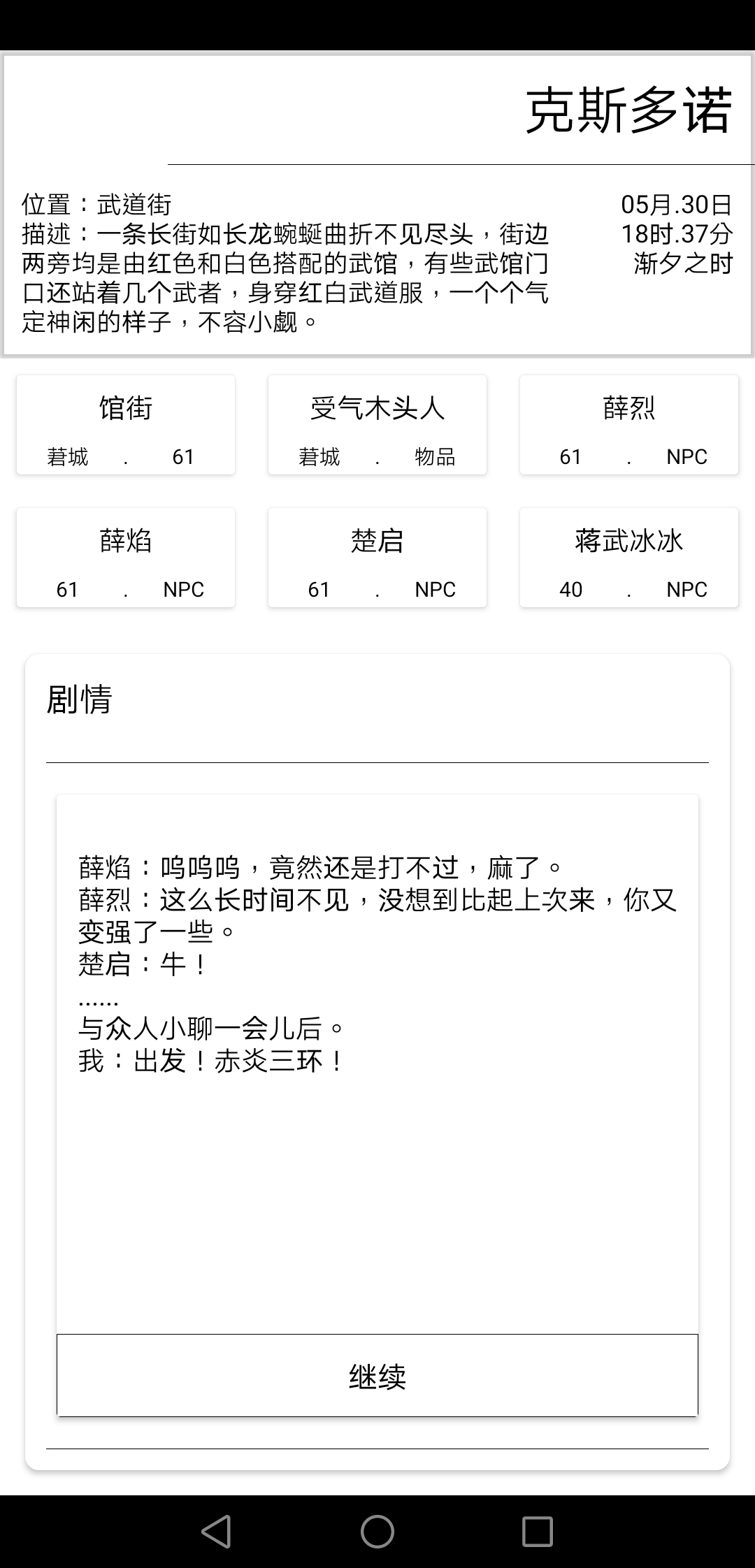Tap the 楚启 NPC card
Image resolution: width=755 pixels, height=1568 pixels.
[377, 558]
